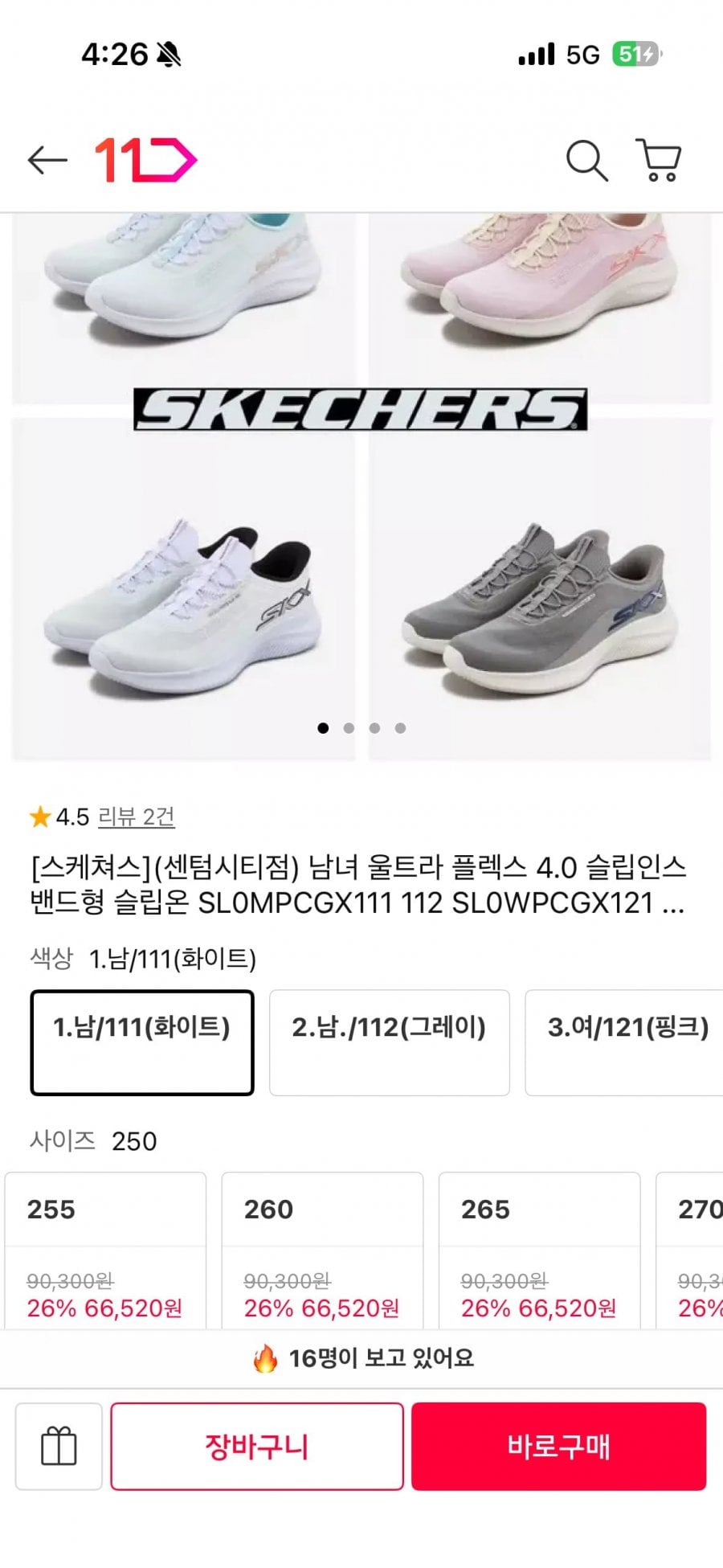Open the 리뷰 2건 reviews link

pos(136,817)
